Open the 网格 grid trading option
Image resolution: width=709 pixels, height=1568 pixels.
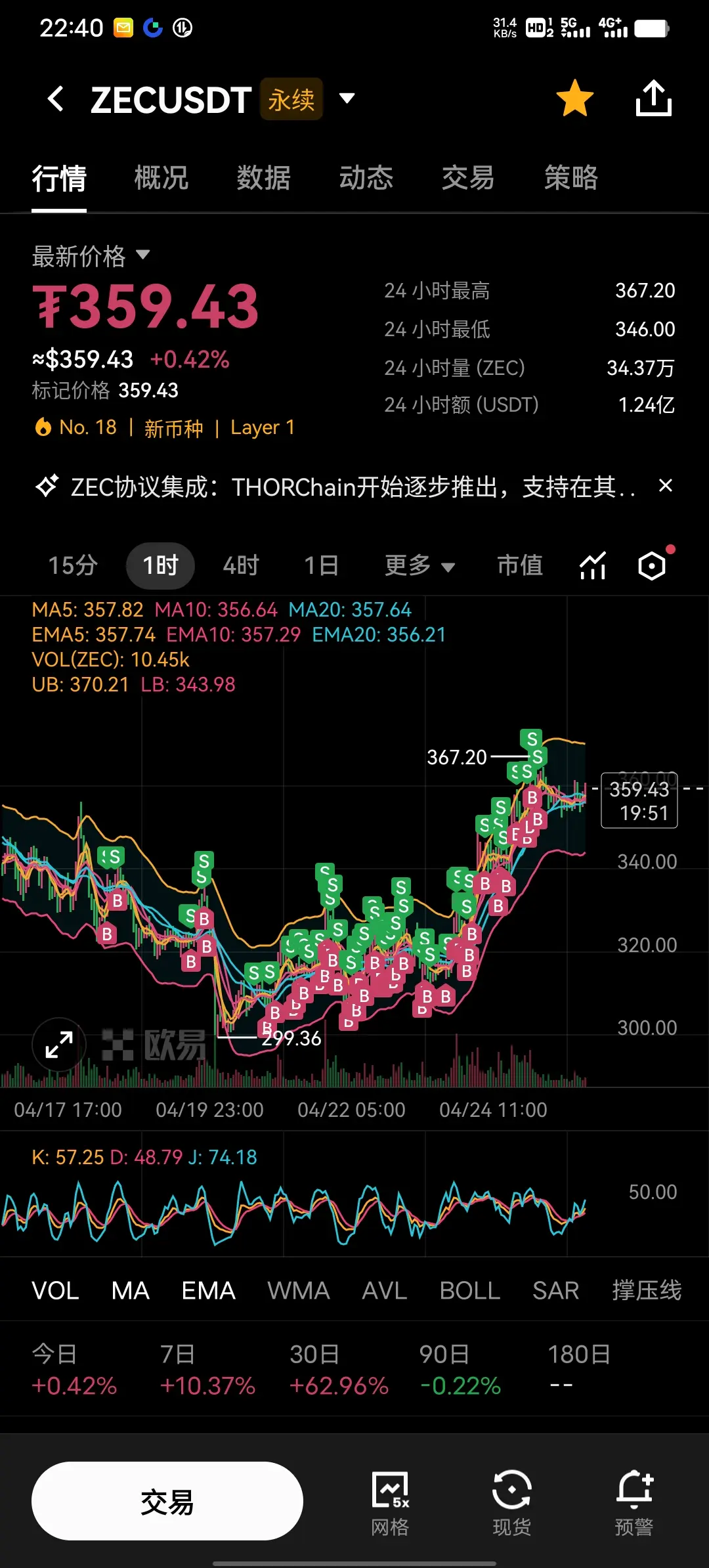click(x=390, y=1502)
